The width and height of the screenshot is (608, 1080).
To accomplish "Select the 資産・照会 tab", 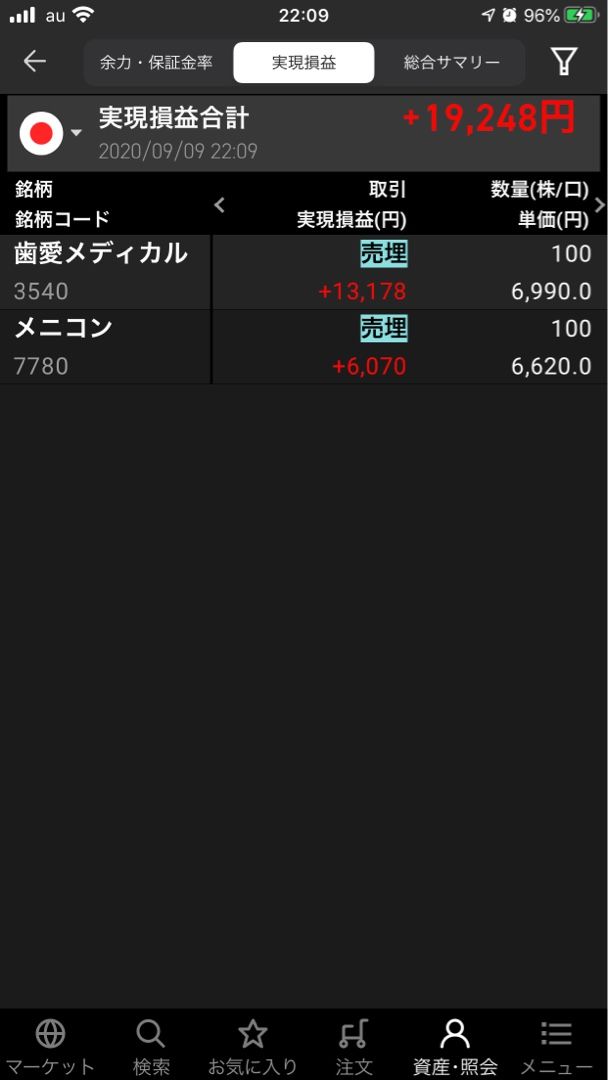I will coord(455,1046).
